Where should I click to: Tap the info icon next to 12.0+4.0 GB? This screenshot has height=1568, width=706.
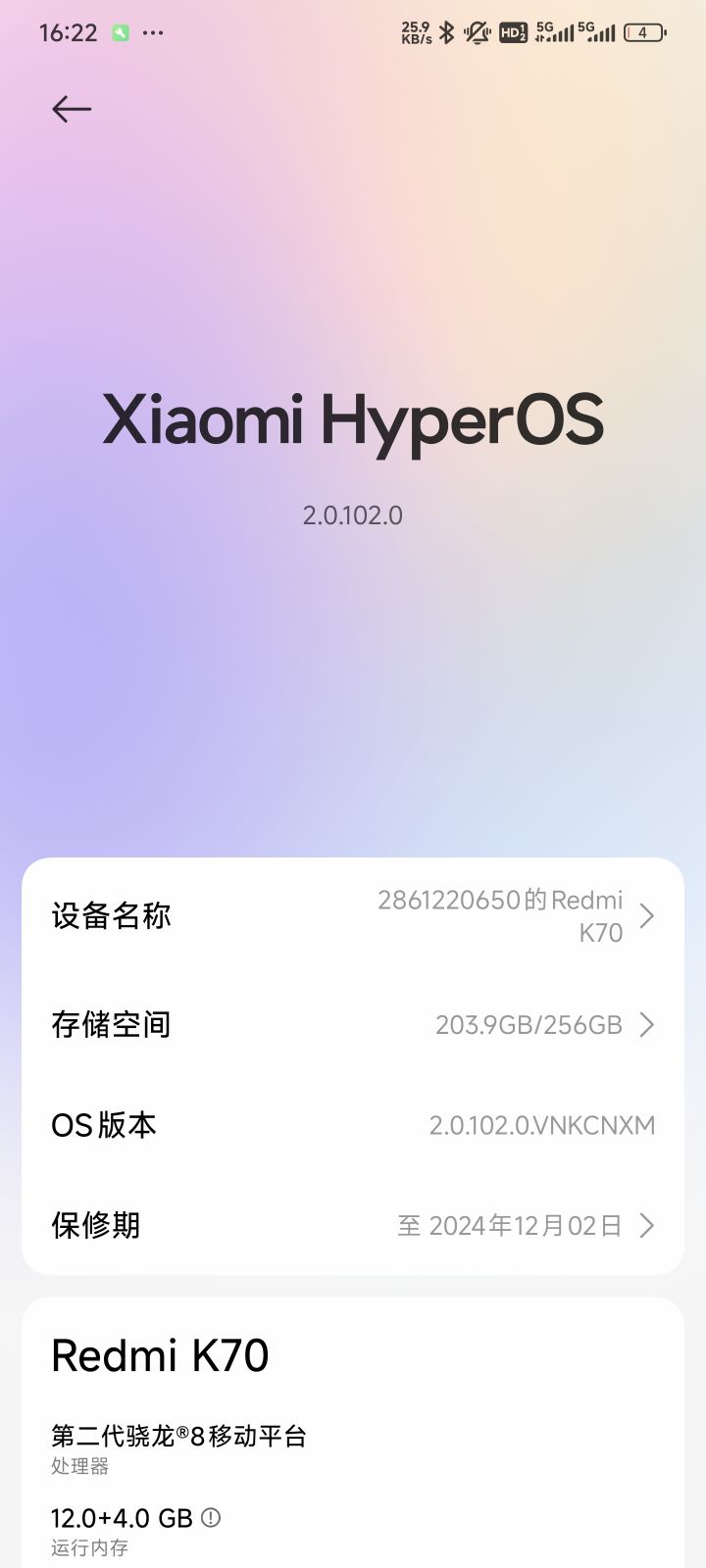point(210,1517)
